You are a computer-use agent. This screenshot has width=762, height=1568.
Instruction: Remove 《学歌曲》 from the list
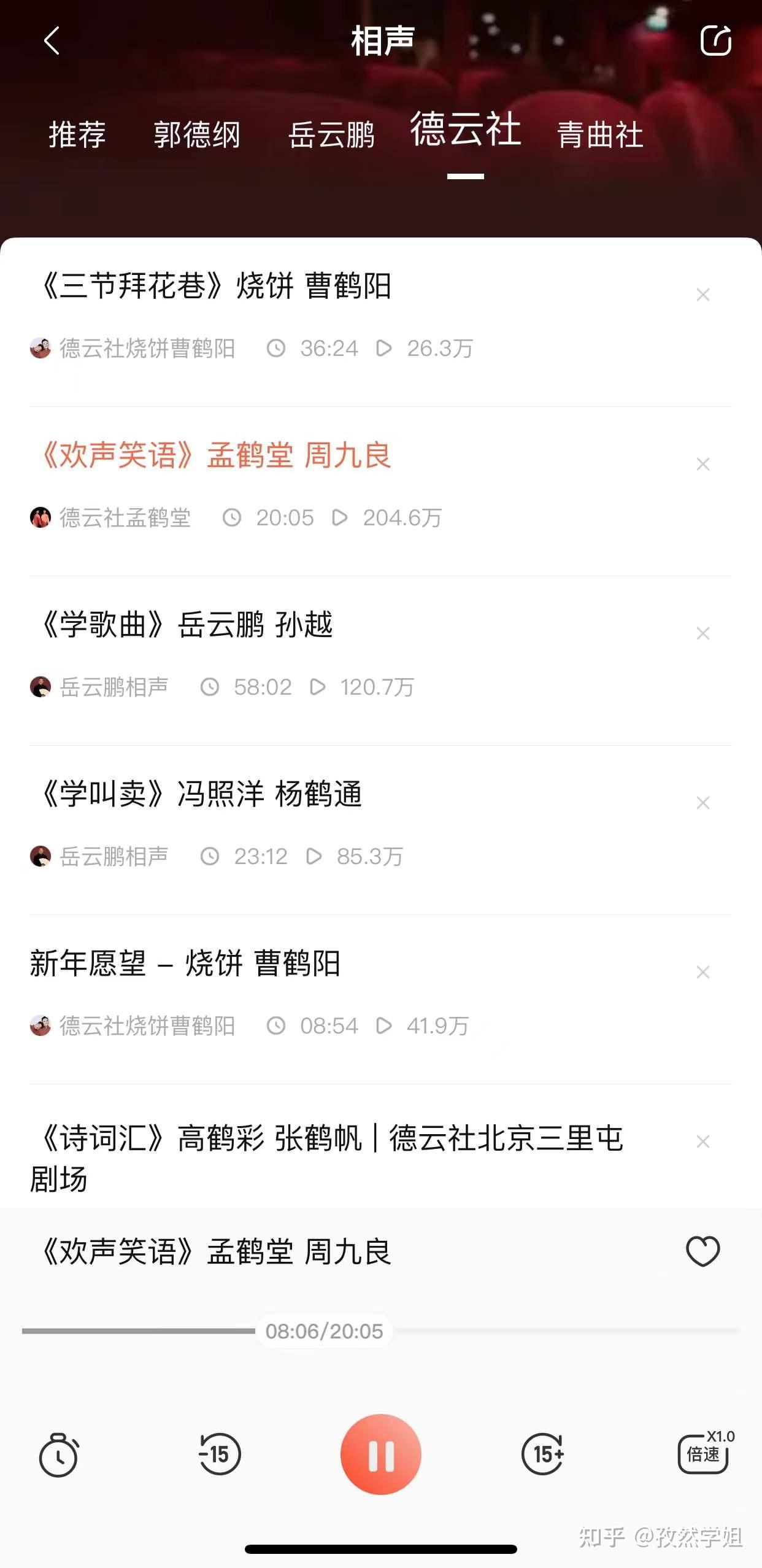click(x=703, y=634)
